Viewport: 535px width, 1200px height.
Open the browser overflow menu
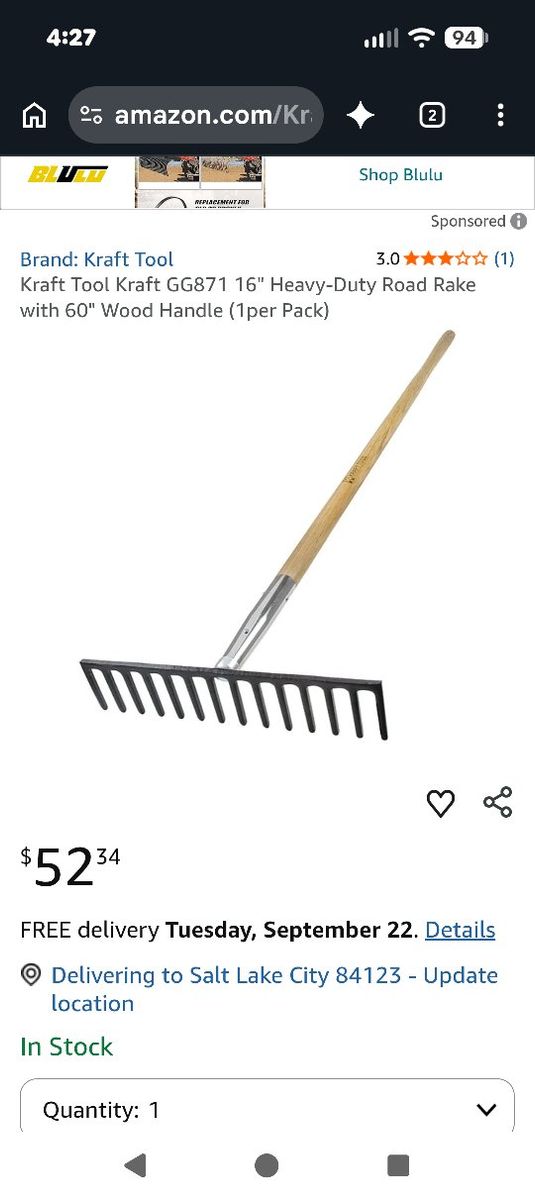point(500,115)
